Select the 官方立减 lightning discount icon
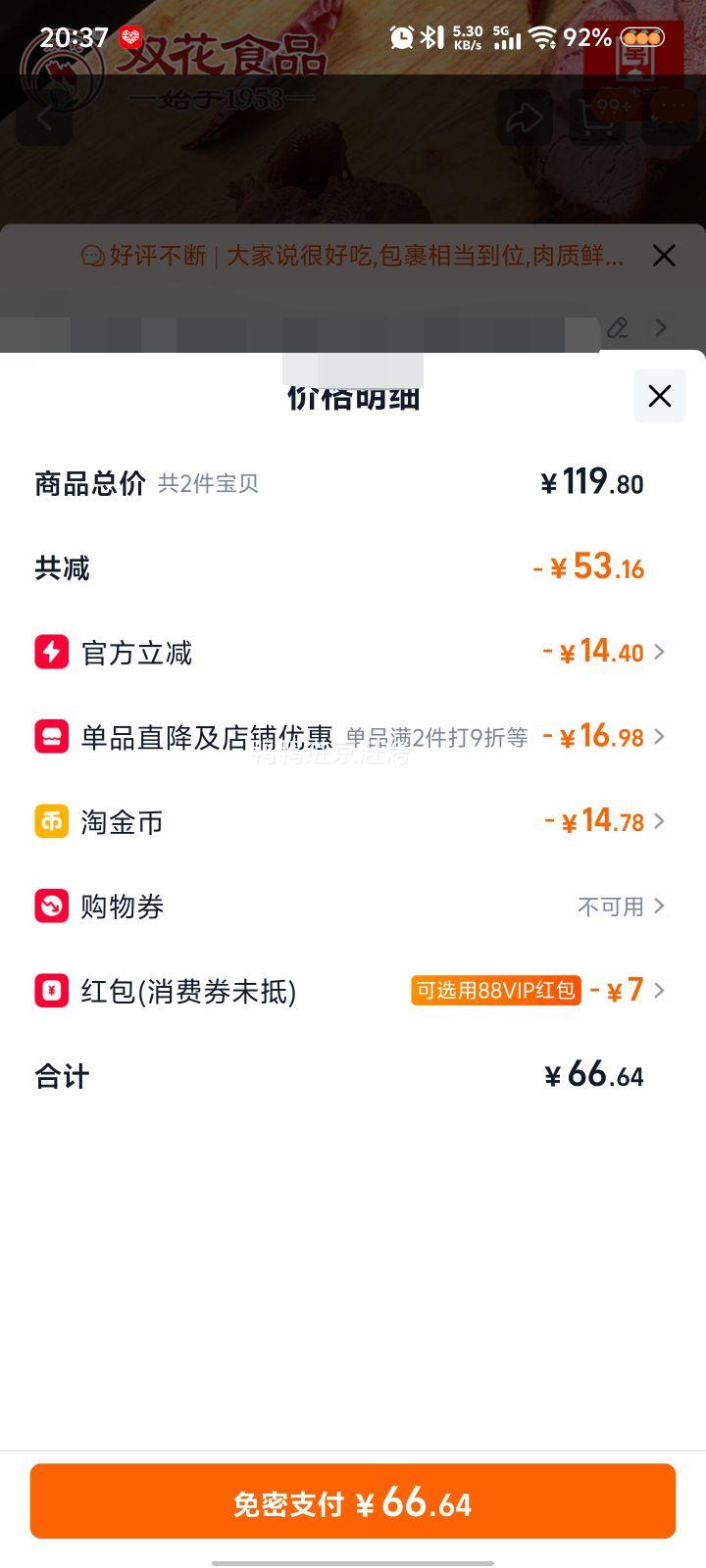Screen dimensions: 706x1568 (x=51, y=652)
